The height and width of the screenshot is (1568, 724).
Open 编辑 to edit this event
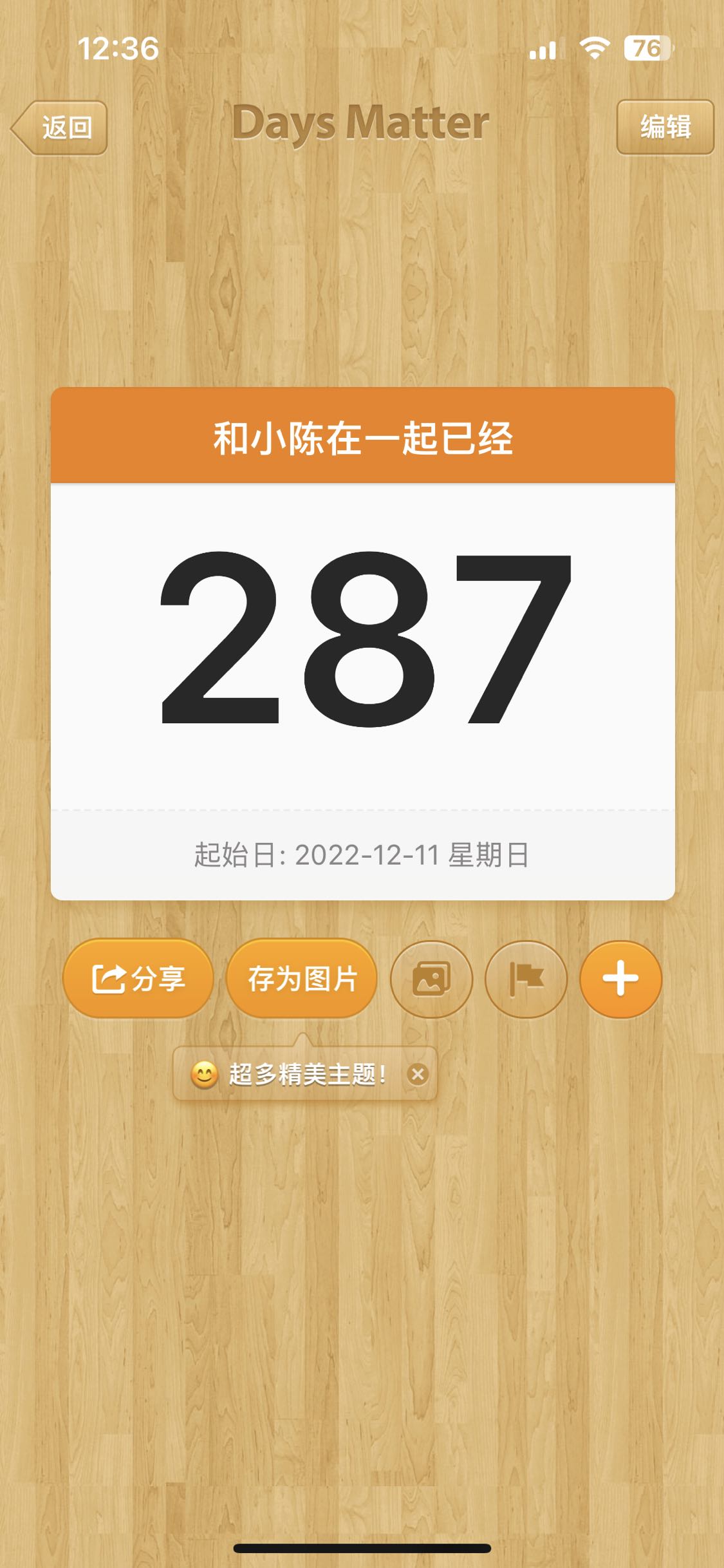665,127
